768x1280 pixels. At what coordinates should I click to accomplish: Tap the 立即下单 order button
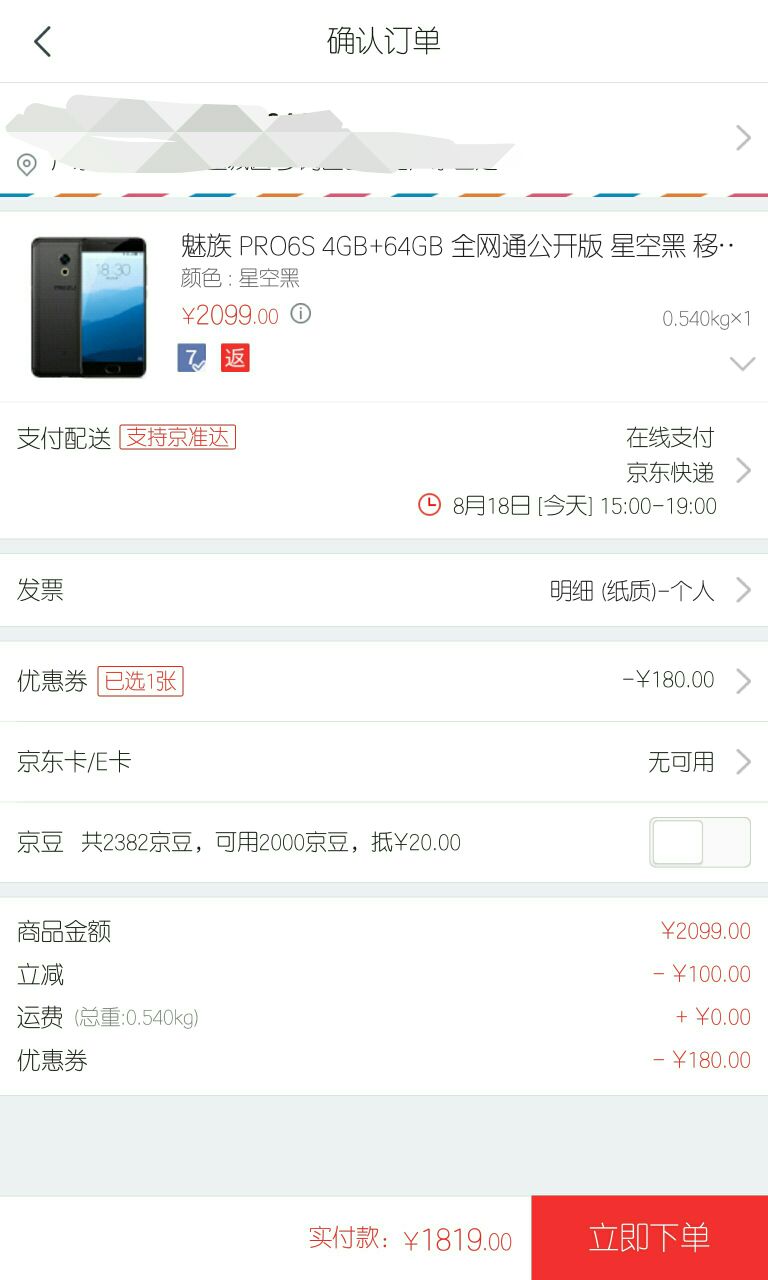649,1236
